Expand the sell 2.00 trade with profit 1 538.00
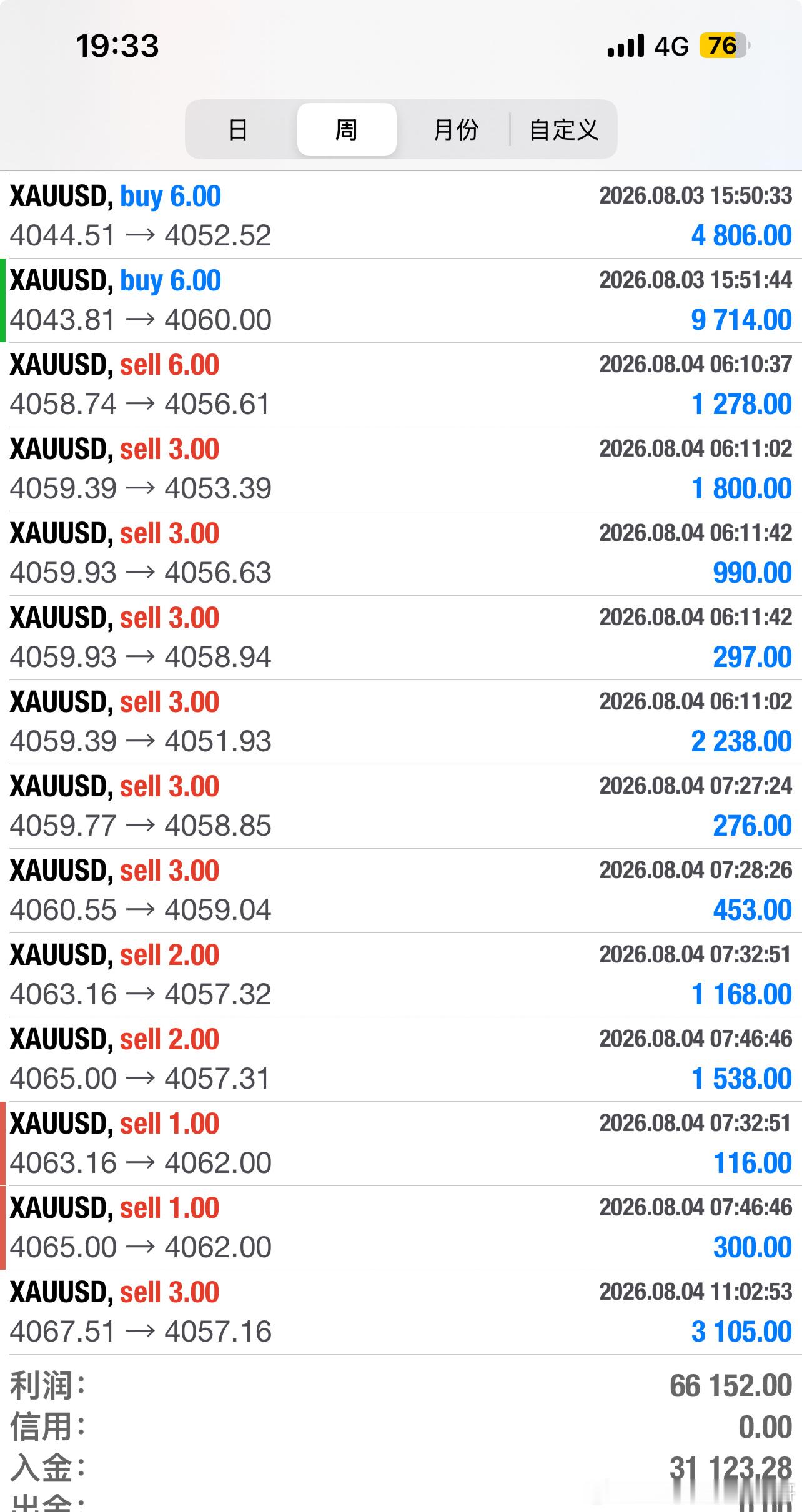Image resolution: width=802 pixels, height=1512 pixels. click(x=401, y=1059)
